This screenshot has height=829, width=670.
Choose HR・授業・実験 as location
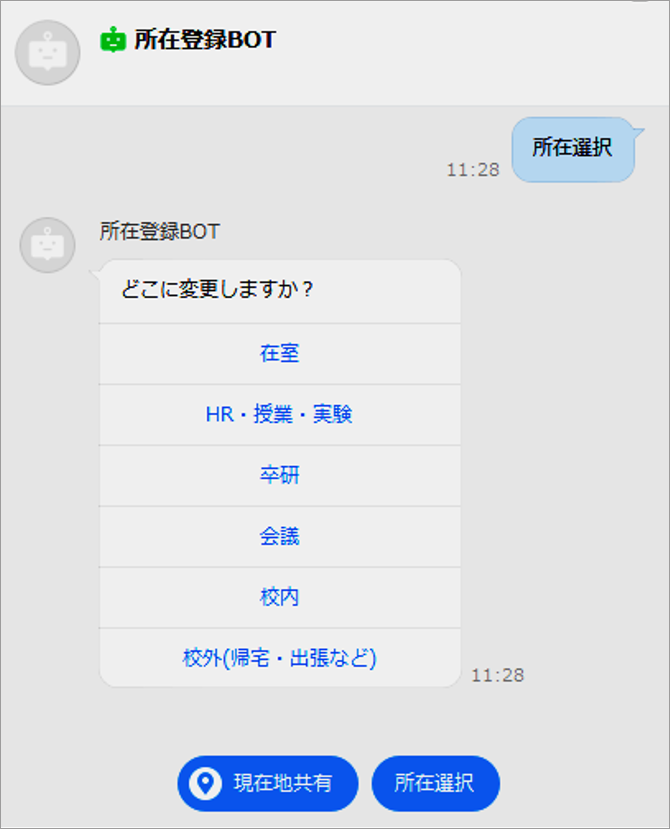[280, 414]
